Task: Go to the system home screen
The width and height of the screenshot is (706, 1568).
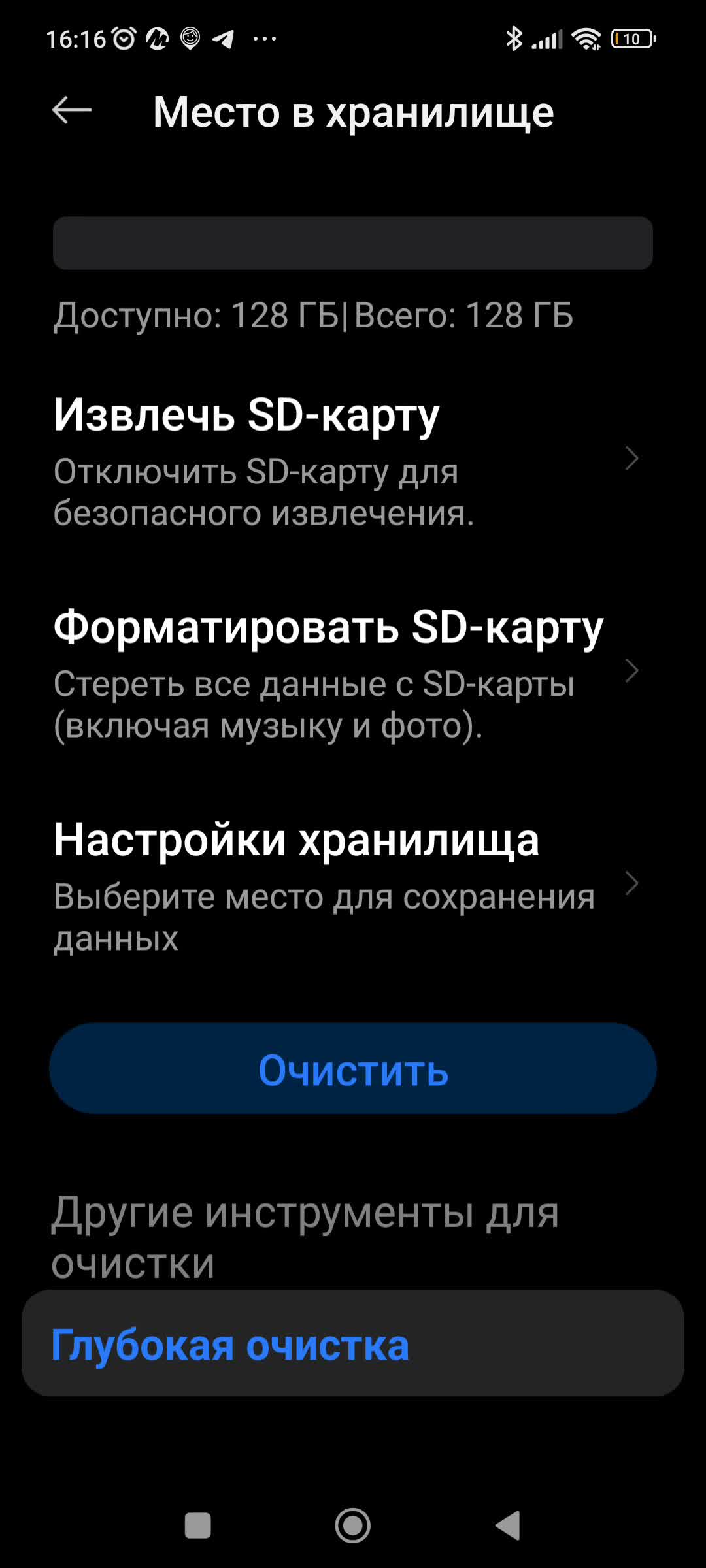Action: point(353,1526)
